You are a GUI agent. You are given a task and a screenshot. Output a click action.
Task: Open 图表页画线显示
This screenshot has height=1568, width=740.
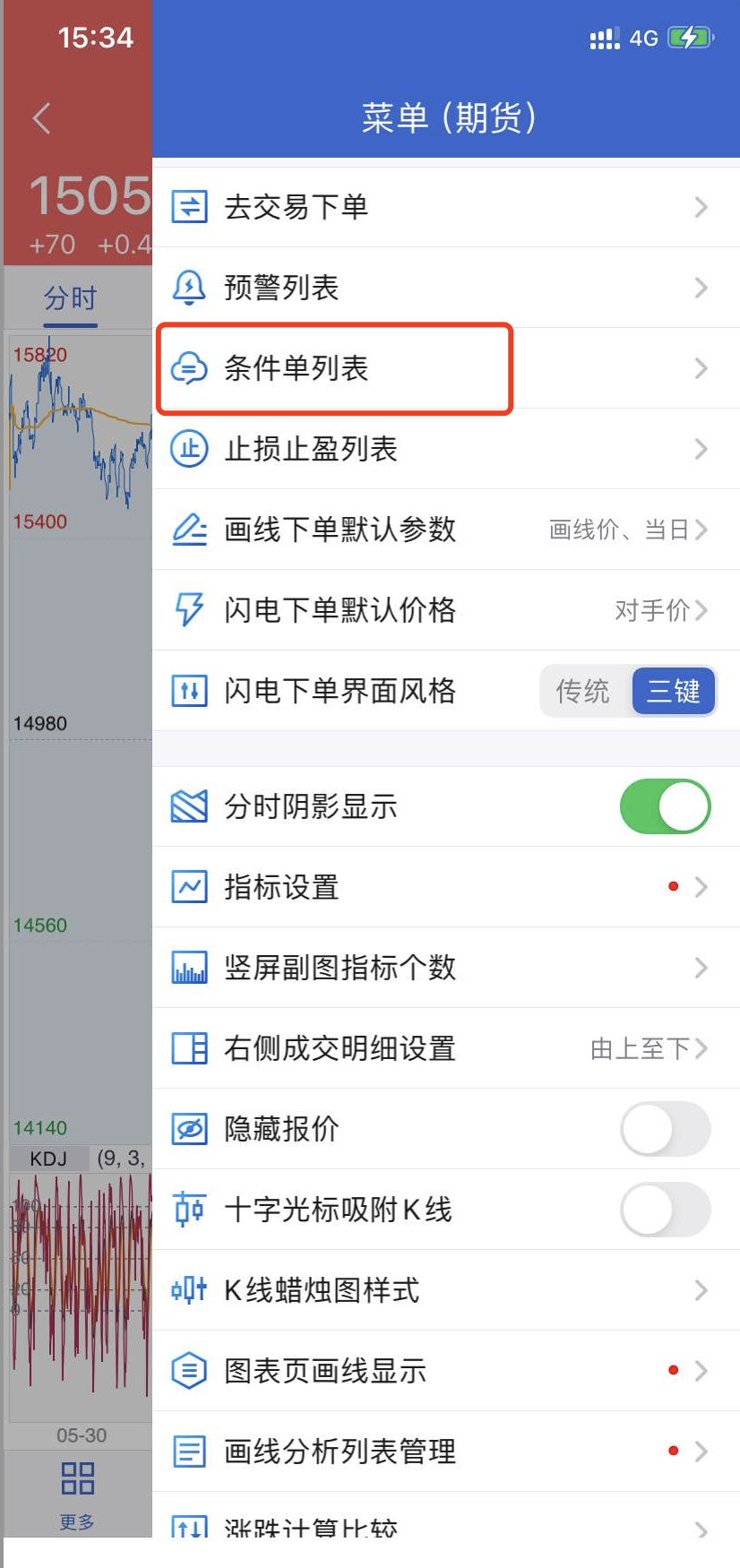pyautogui.click(x=445, y=1371)
